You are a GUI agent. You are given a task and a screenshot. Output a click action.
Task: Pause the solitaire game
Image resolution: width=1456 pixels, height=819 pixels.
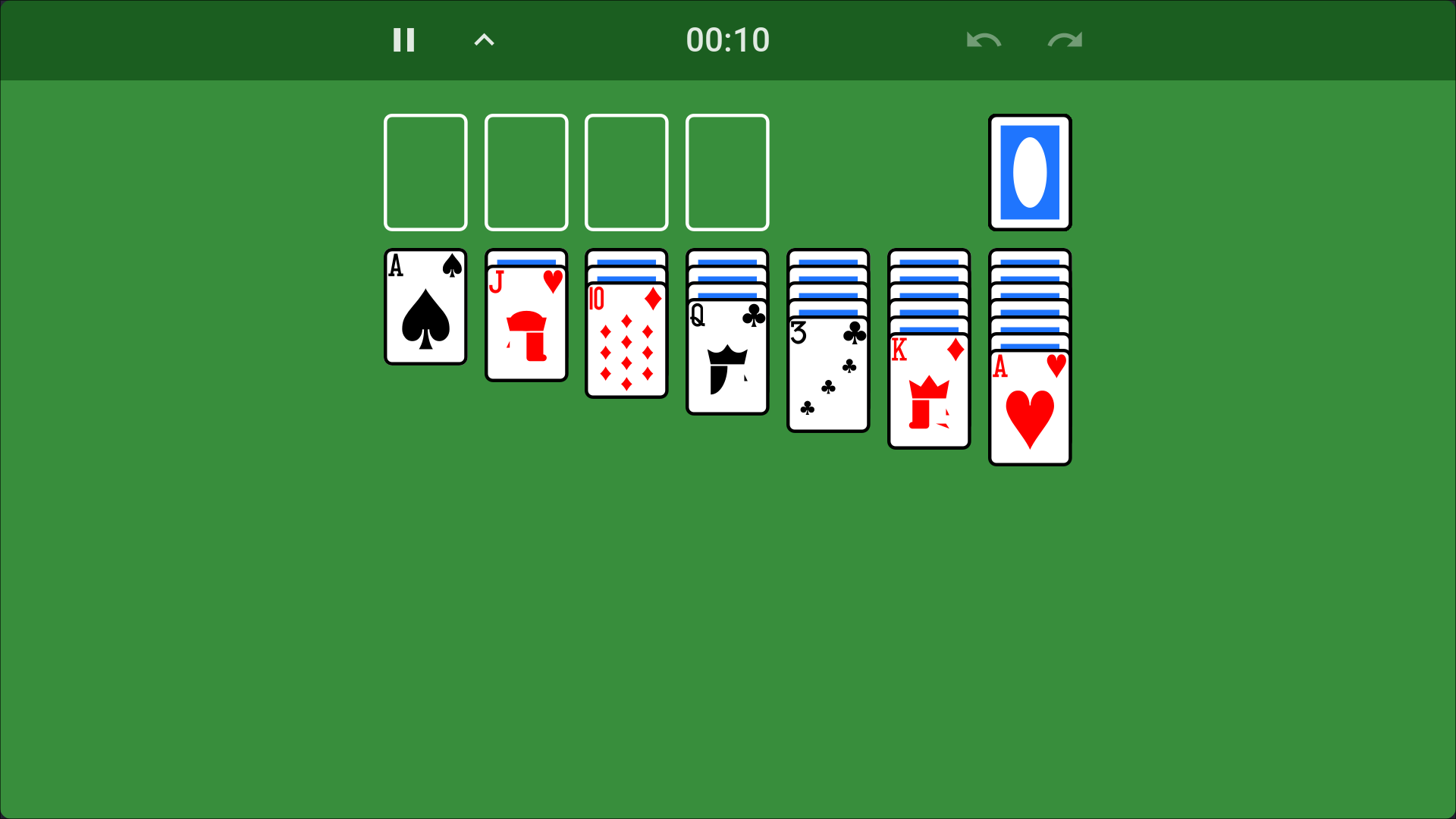coord(403,40)
